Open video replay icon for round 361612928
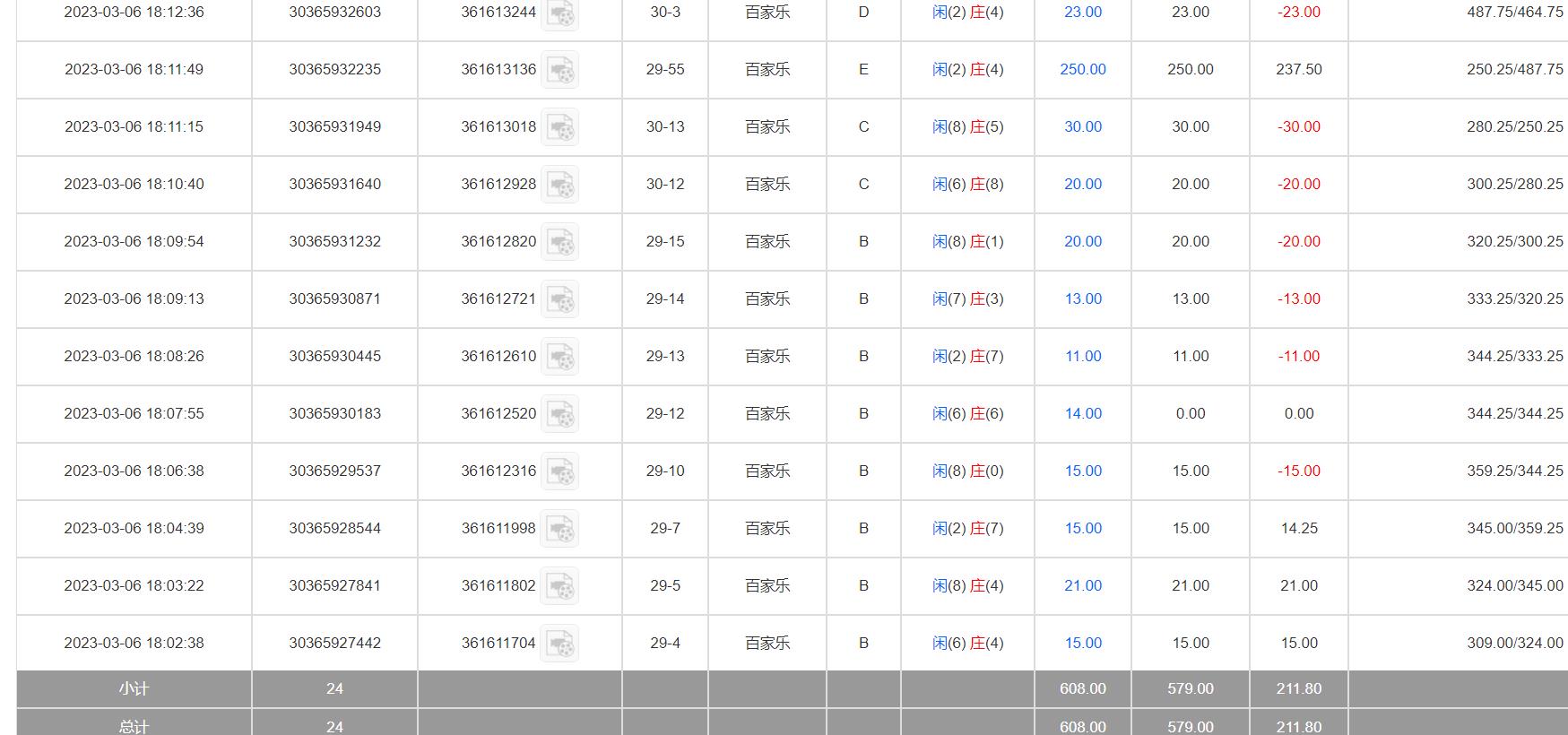This screenshot has width=1568, height=735. 559,185
